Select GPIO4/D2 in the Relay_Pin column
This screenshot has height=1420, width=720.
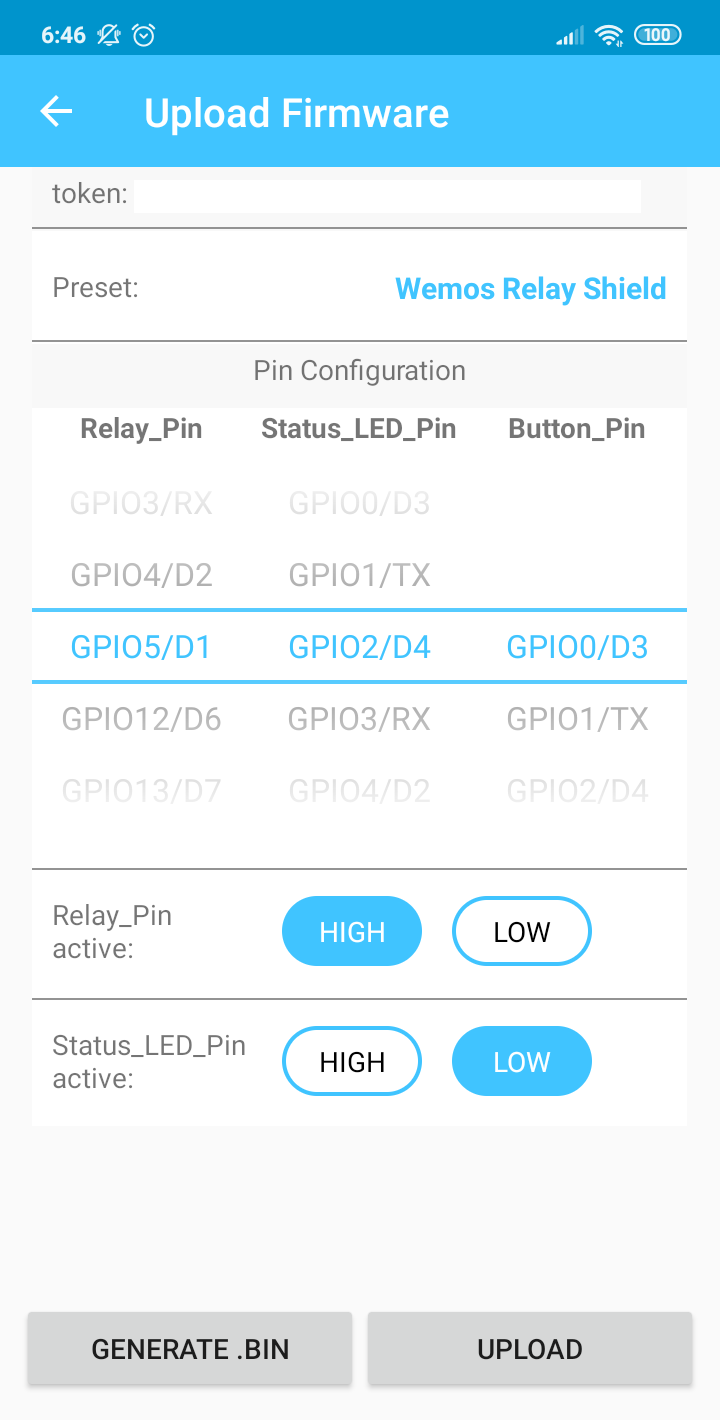click(141, 575)
